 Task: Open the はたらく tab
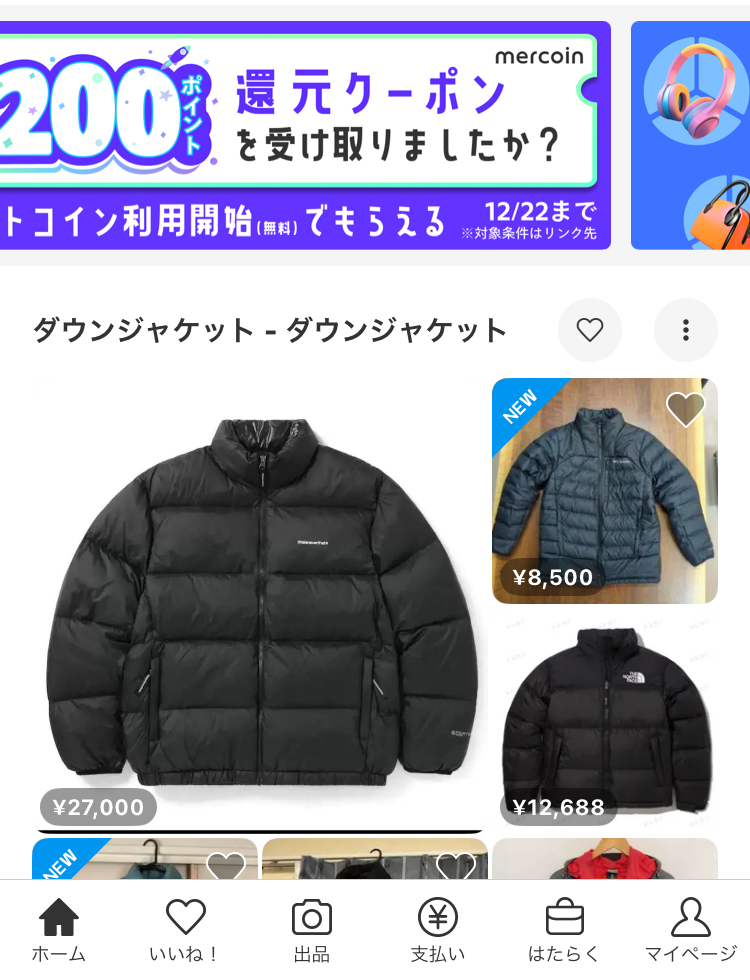564,930
